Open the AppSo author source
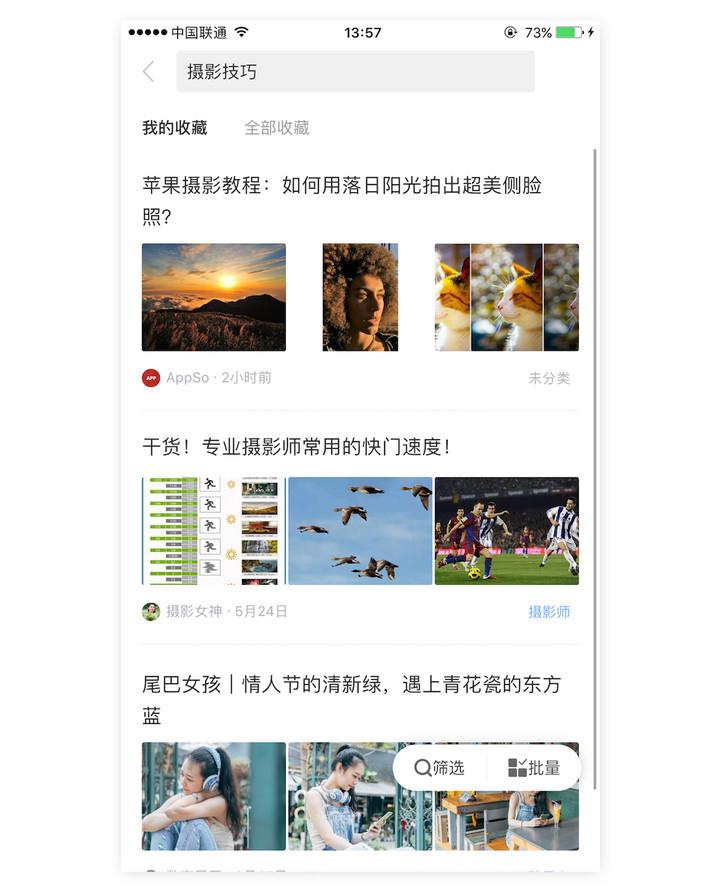Viewport: 720px width, 893px height. coord(187,378)
